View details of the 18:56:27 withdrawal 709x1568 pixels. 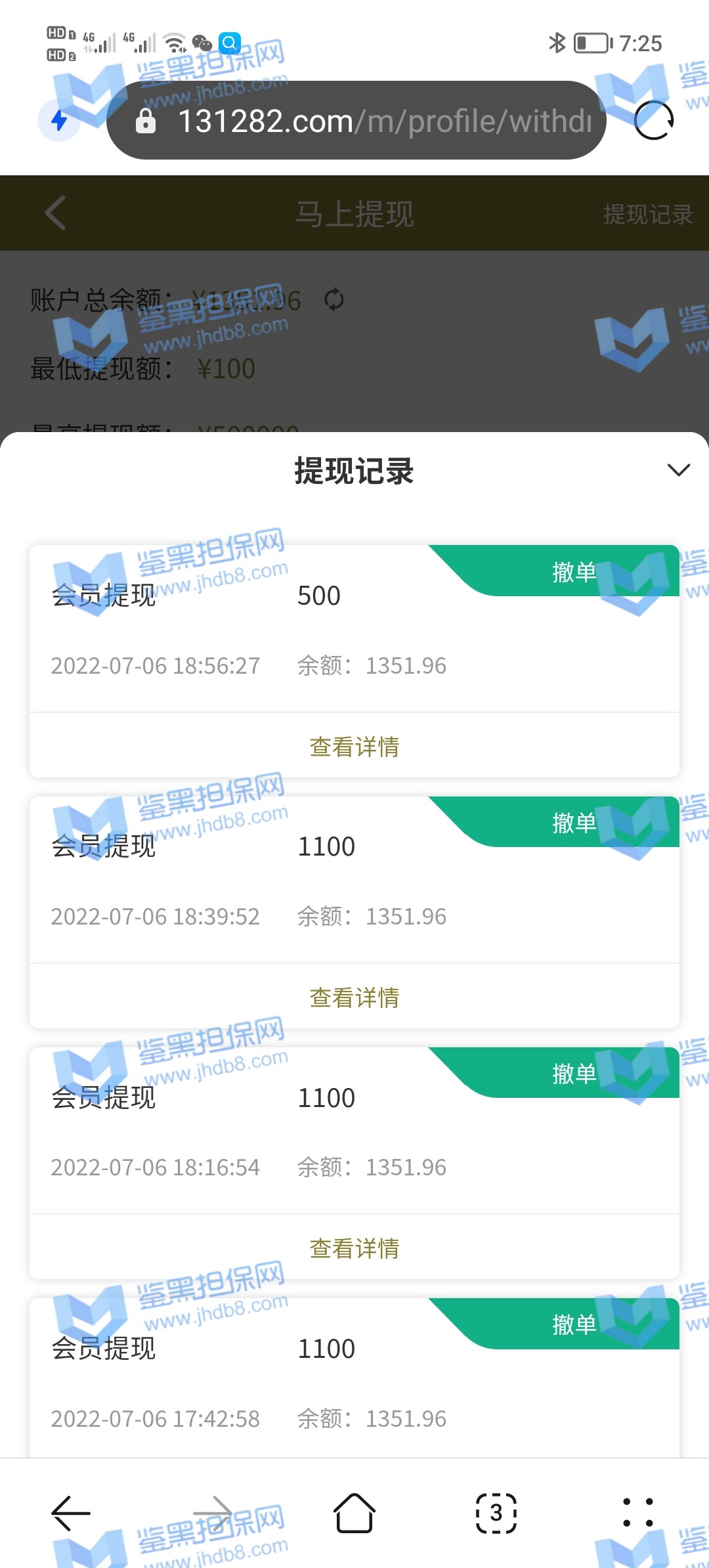click(x=354, y=747)
